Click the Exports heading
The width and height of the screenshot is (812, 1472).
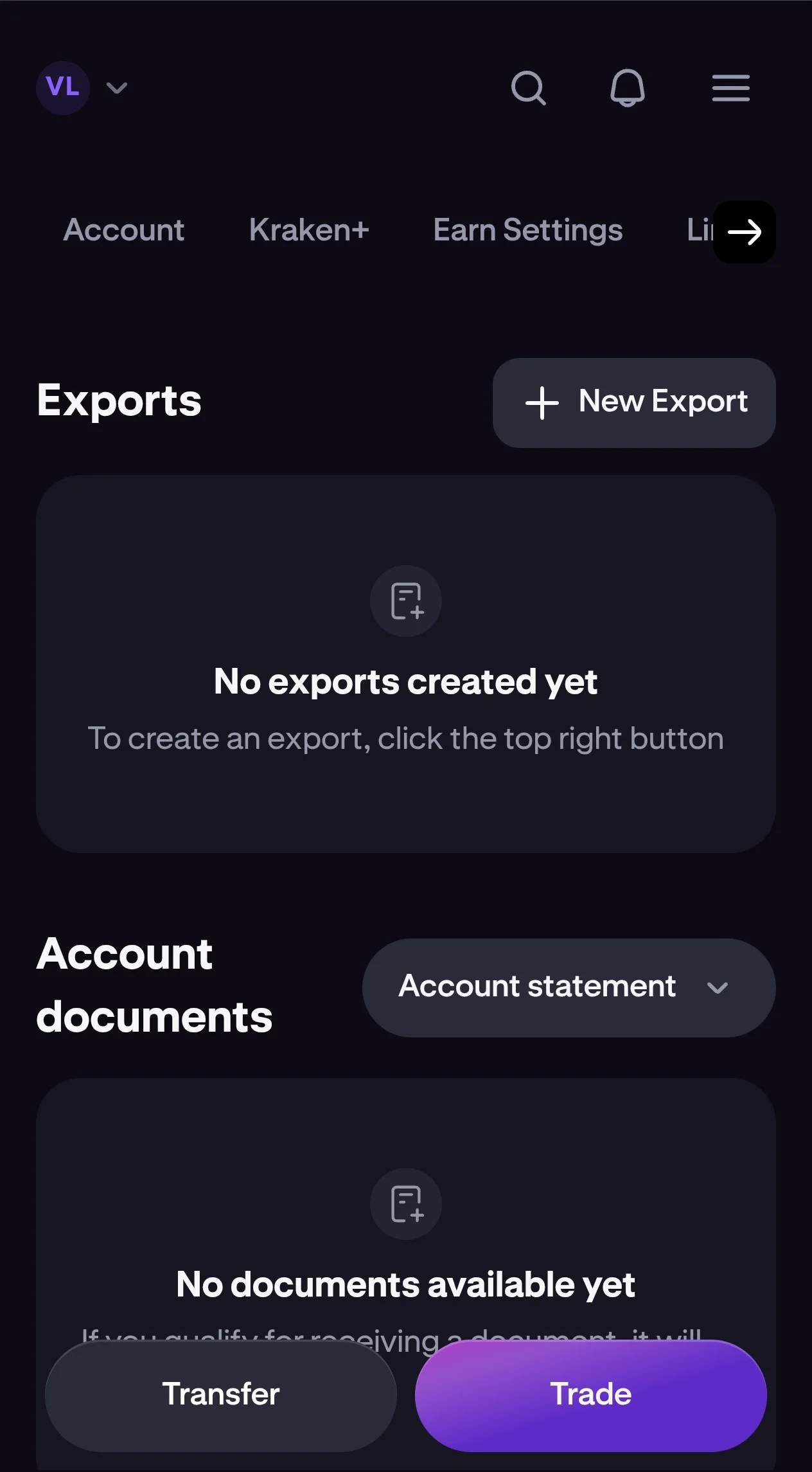pyautogui.click(x=119, y=400)
